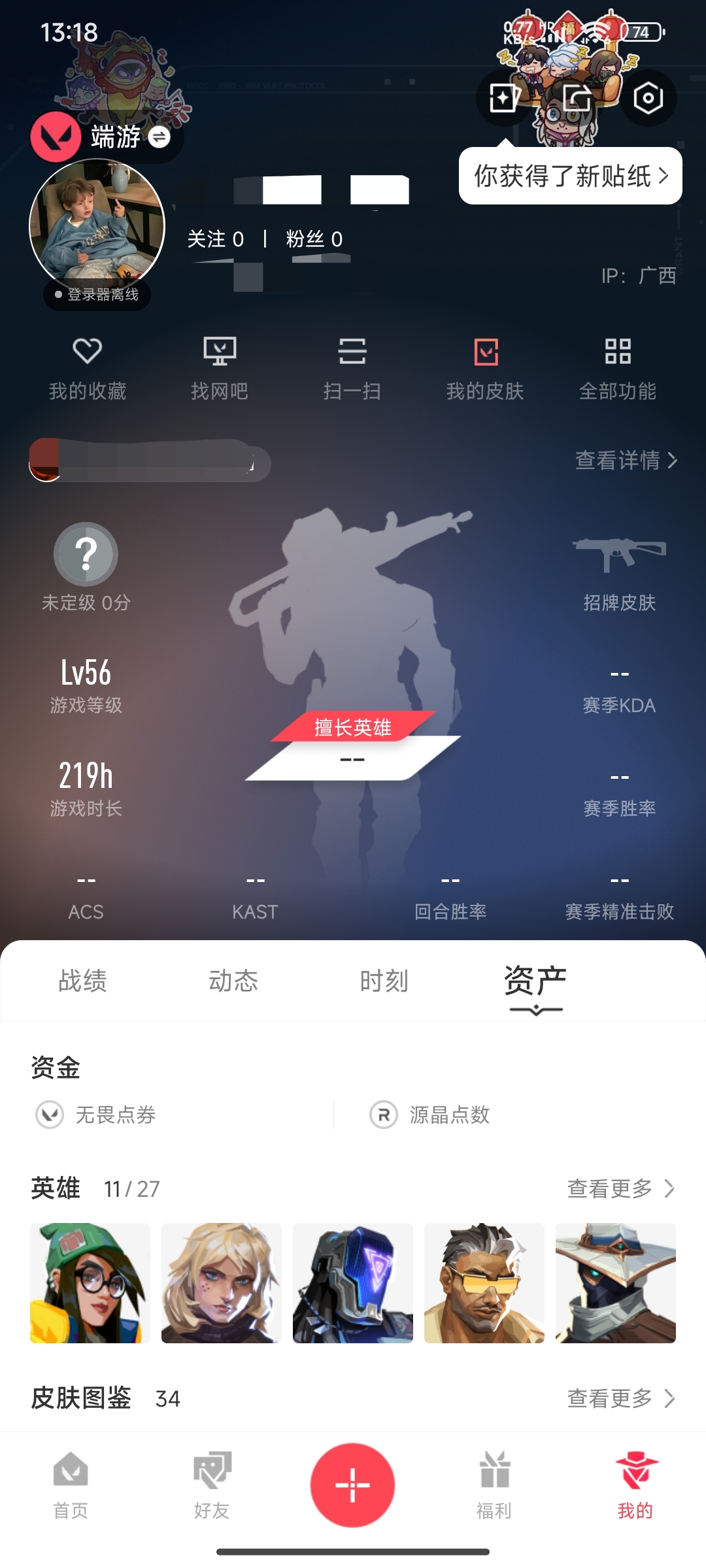Tap the share icon at top

577,99
